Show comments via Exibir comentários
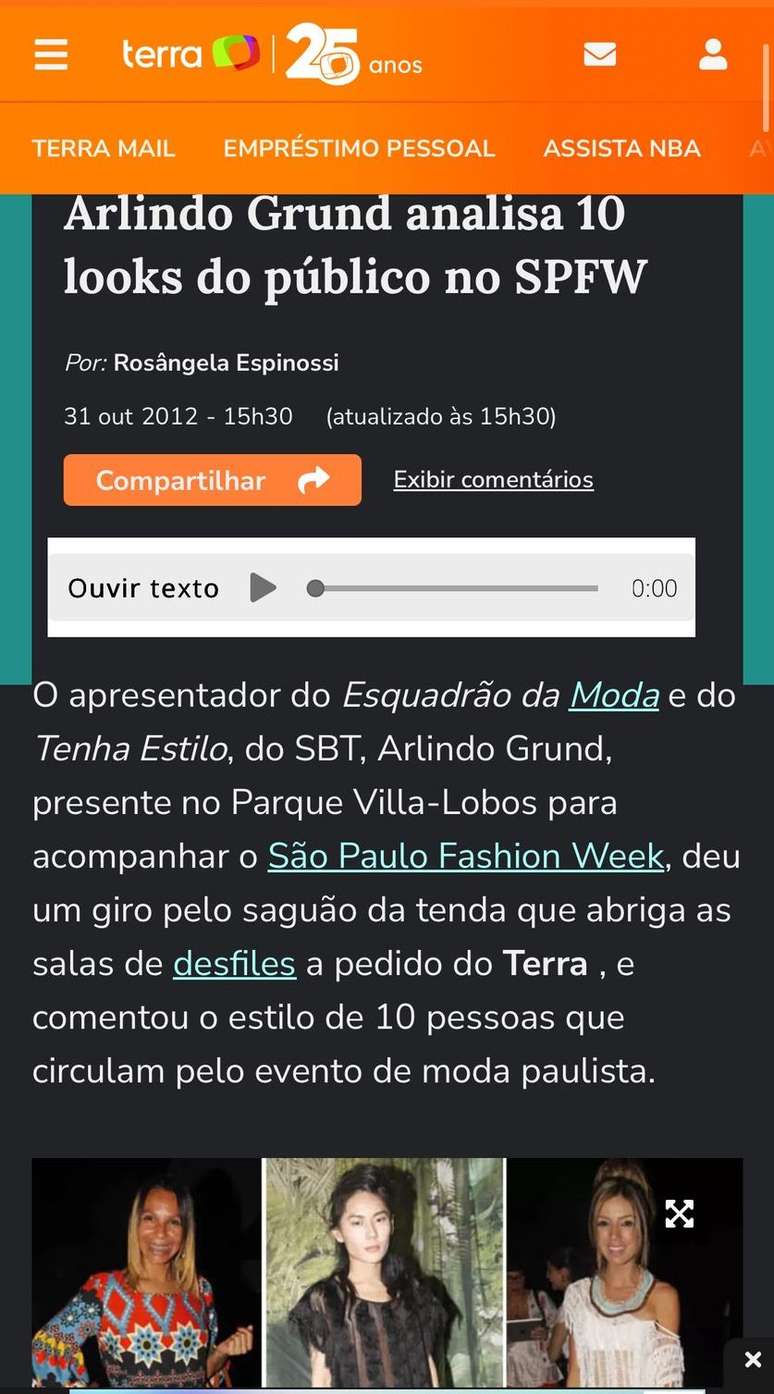Viewport: 774px width, 1394px height. tap(492, 480)
